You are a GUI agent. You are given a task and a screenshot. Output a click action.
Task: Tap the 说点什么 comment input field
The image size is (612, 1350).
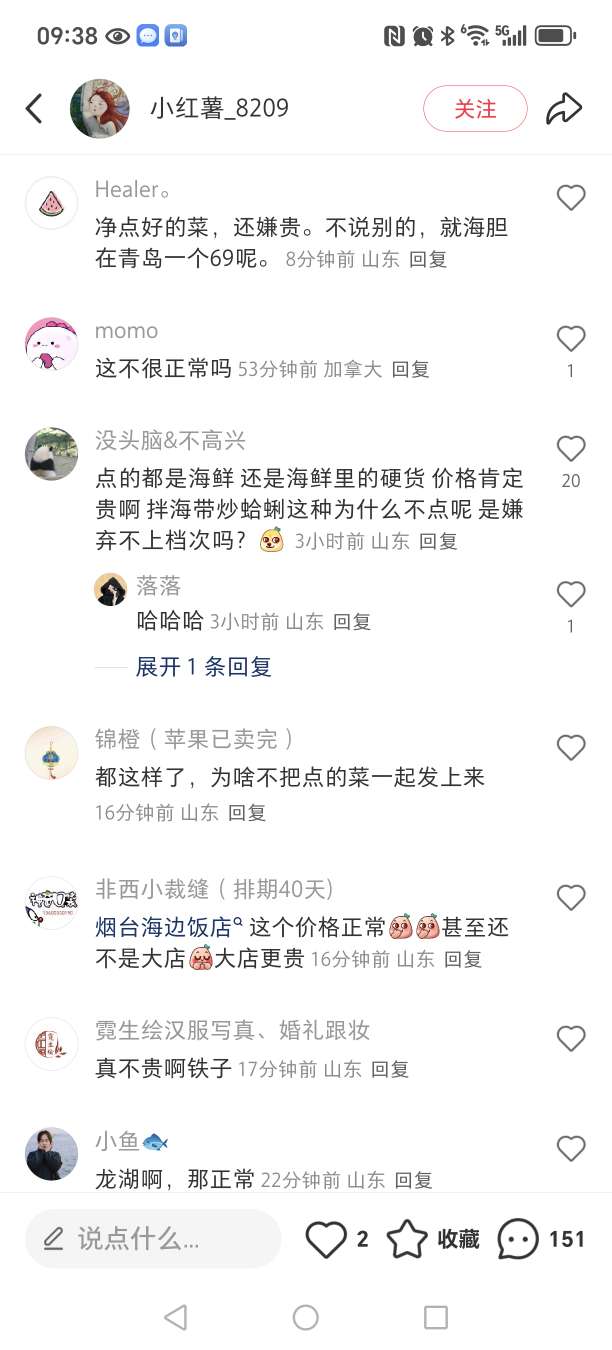(153, 1239)
